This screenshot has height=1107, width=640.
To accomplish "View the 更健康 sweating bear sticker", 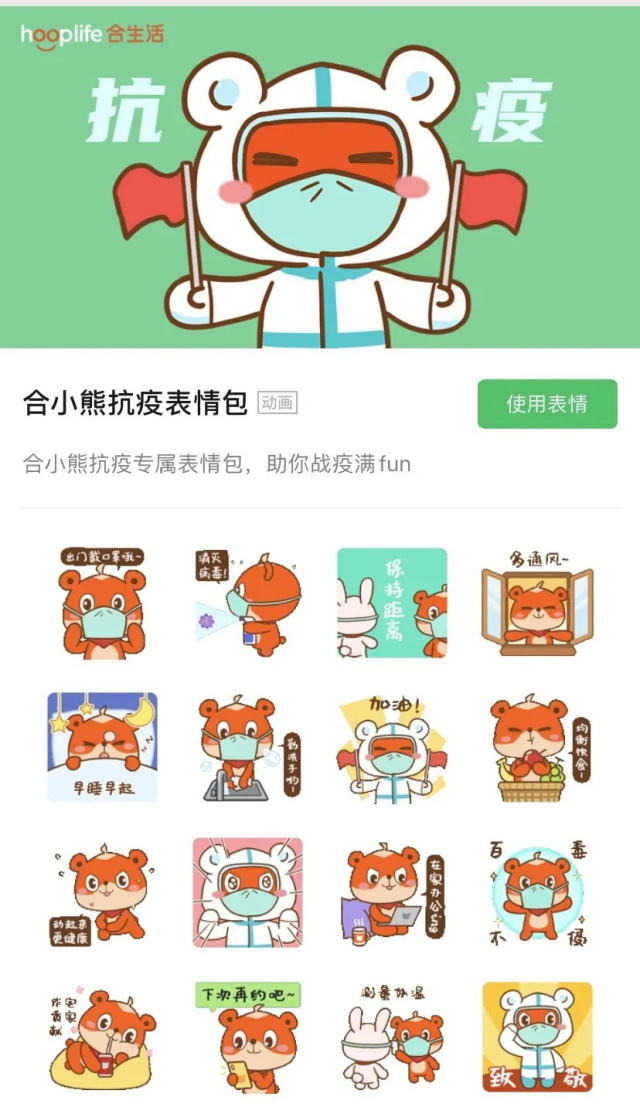I will (x=102, y=892).
